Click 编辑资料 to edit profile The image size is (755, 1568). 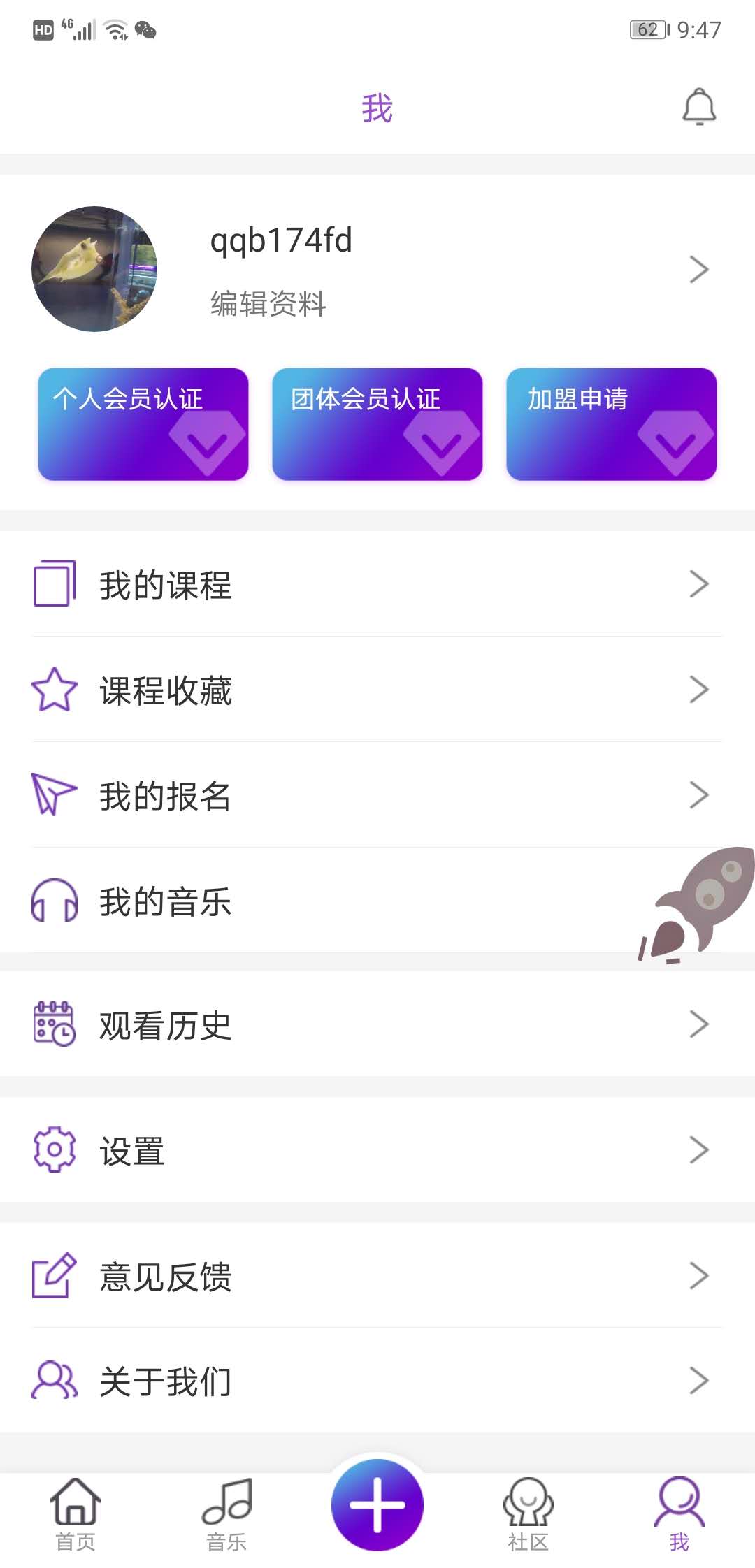(268, 304)
